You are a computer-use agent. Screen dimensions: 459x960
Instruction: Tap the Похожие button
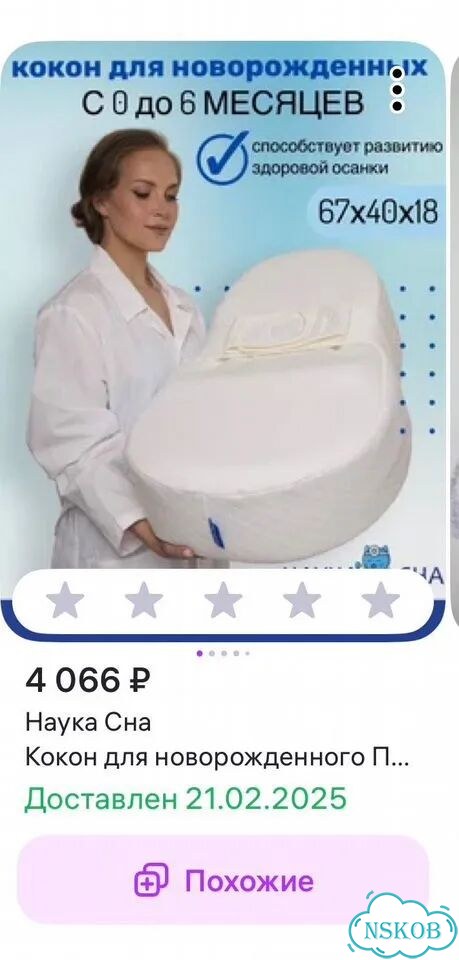click(223, 880)
